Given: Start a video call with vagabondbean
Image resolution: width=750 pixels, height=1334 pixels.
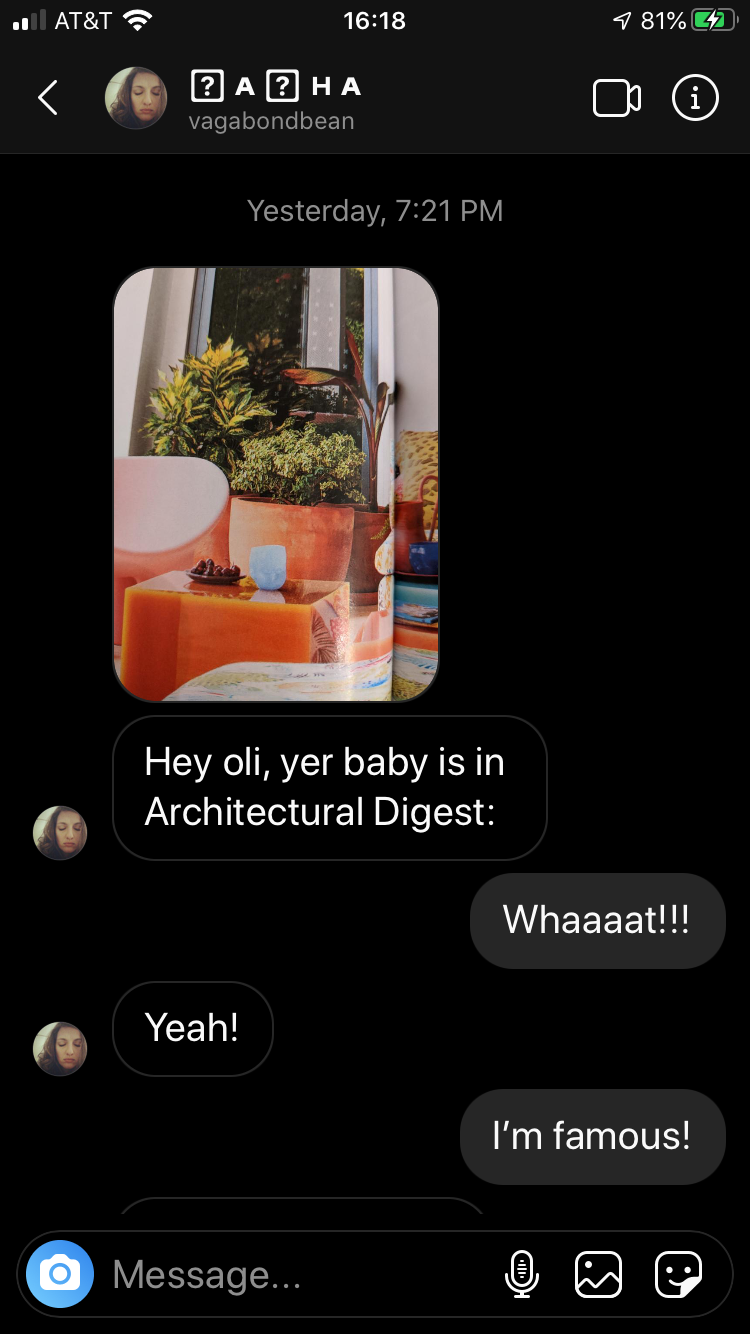Looking at the screenshot, I should pyautogui.click(x=616, y=98).
